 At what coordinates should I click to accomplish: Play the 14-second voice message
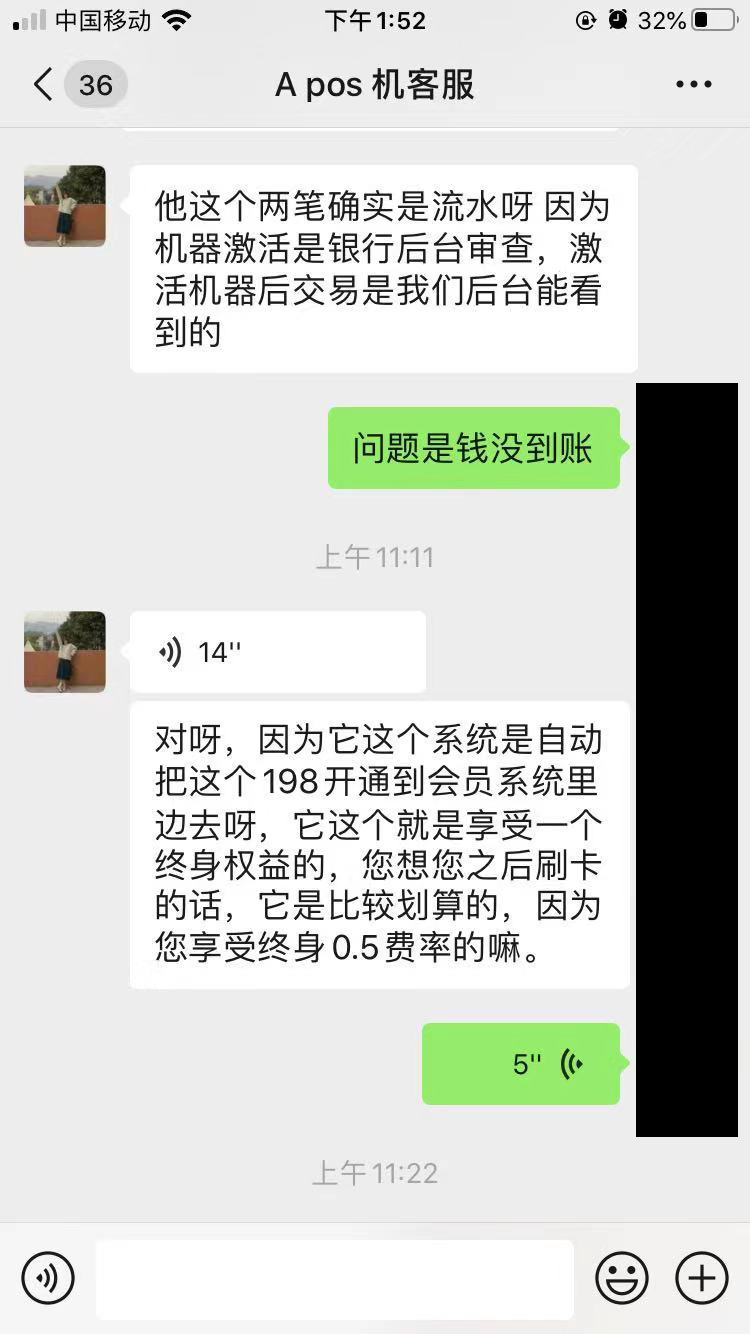point(277,652)
